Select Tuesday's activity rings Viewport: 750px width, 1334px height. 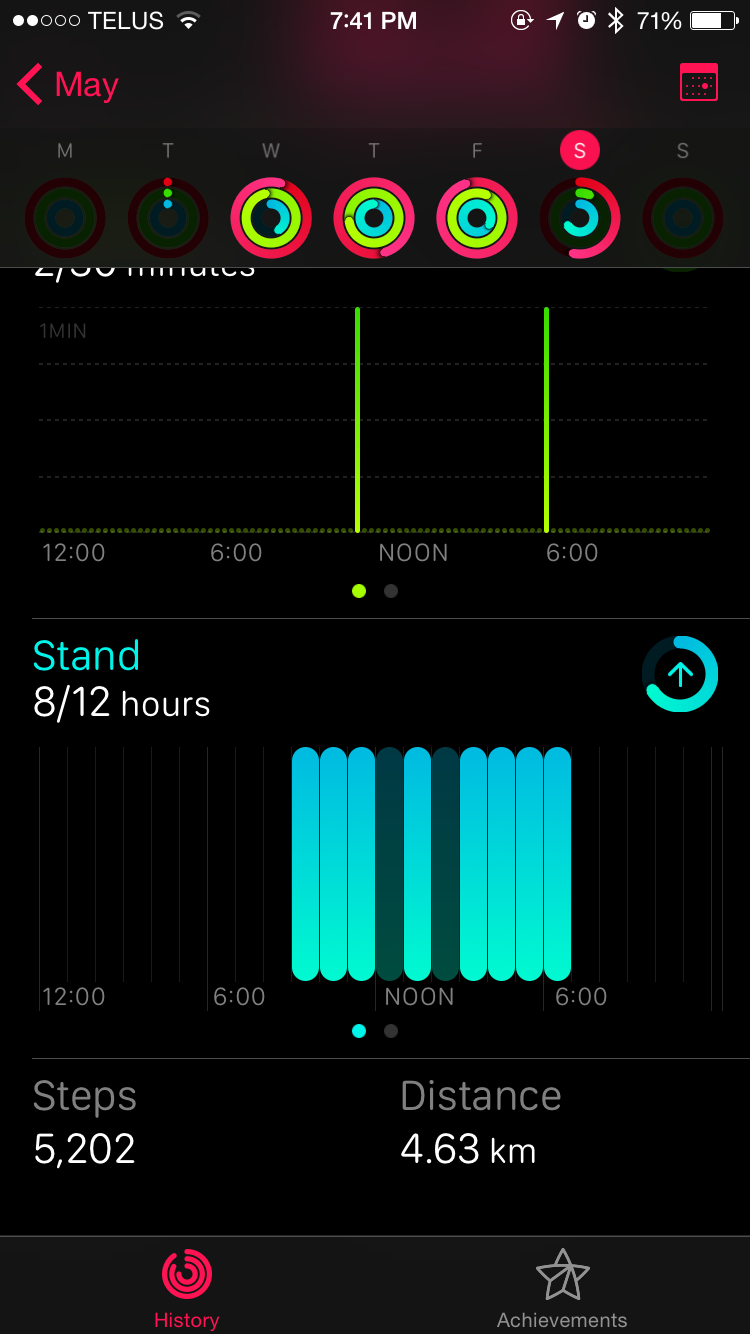pos(168,218)
